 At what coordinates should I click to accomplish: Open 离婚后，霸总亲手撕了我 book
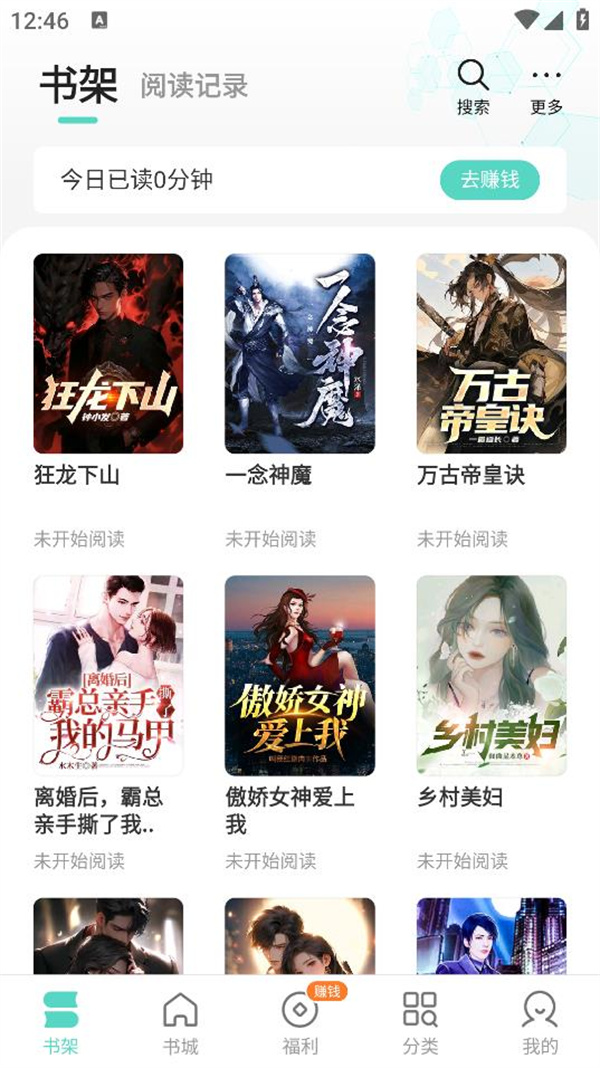[x=108, y=675]
